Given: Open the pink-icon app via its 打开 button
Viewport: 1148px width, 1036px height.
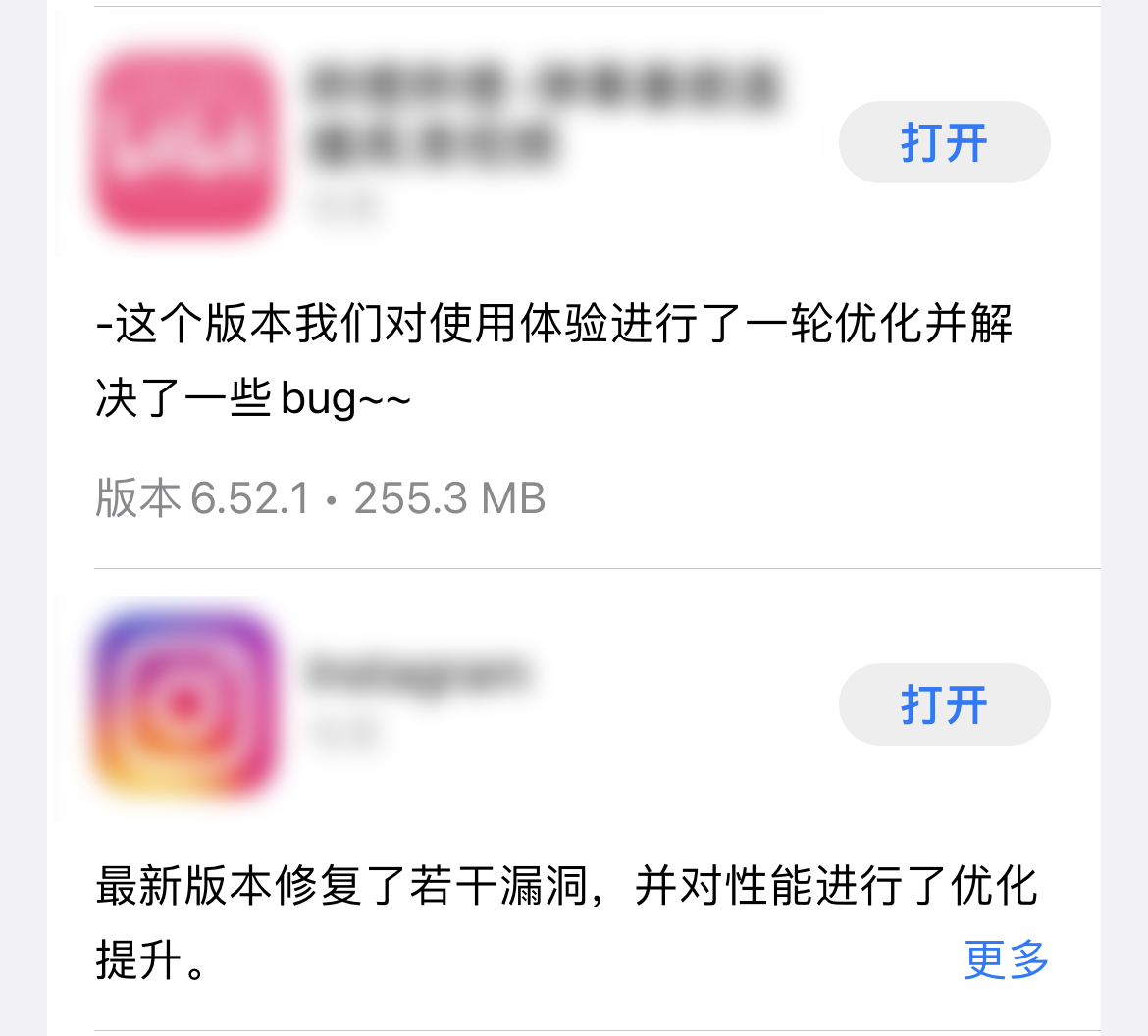Looking at the screenshot, I should (944, 143).
